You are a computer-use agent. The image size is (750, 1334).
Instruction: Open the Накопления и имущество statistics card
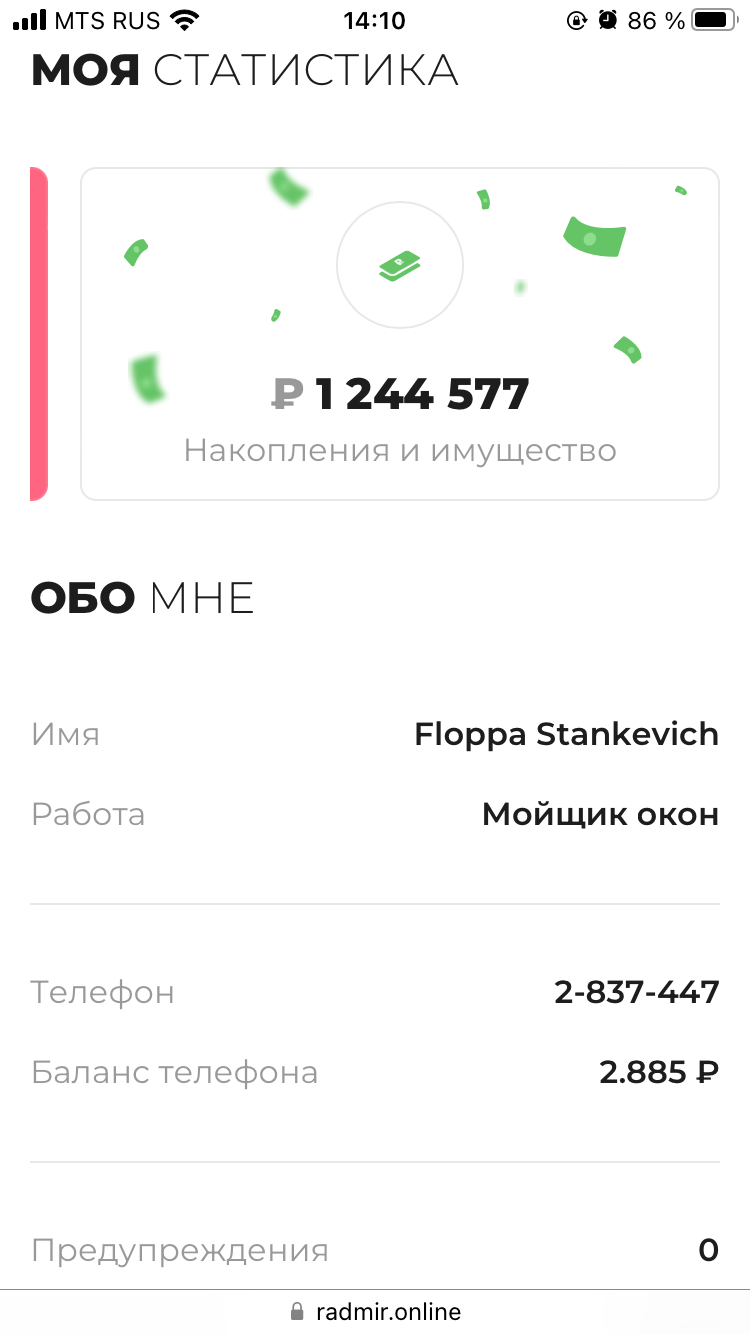click(x=400, y=334)
